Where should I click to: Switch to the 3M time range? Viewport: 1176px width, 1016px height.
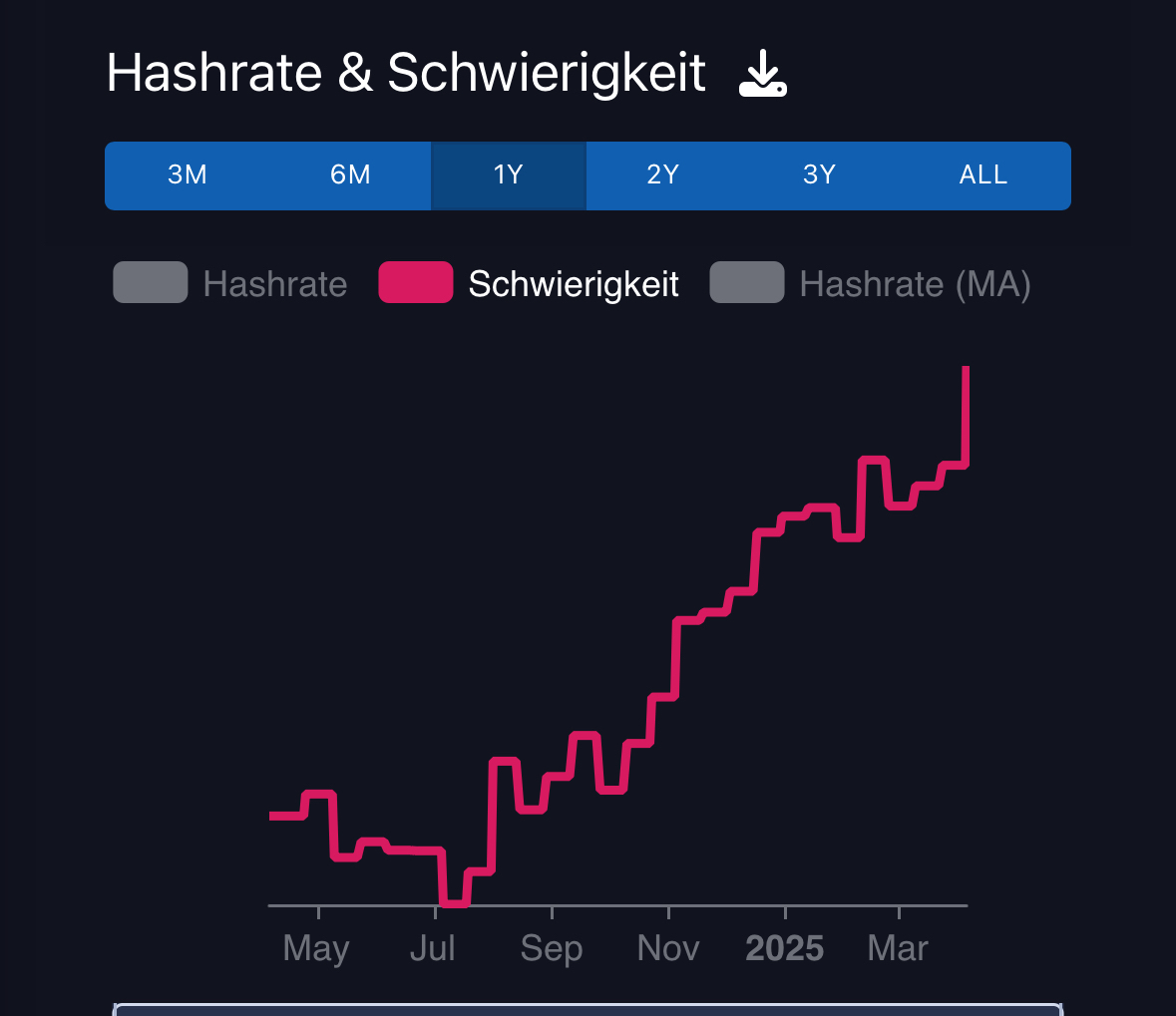(x=188, y=175)
